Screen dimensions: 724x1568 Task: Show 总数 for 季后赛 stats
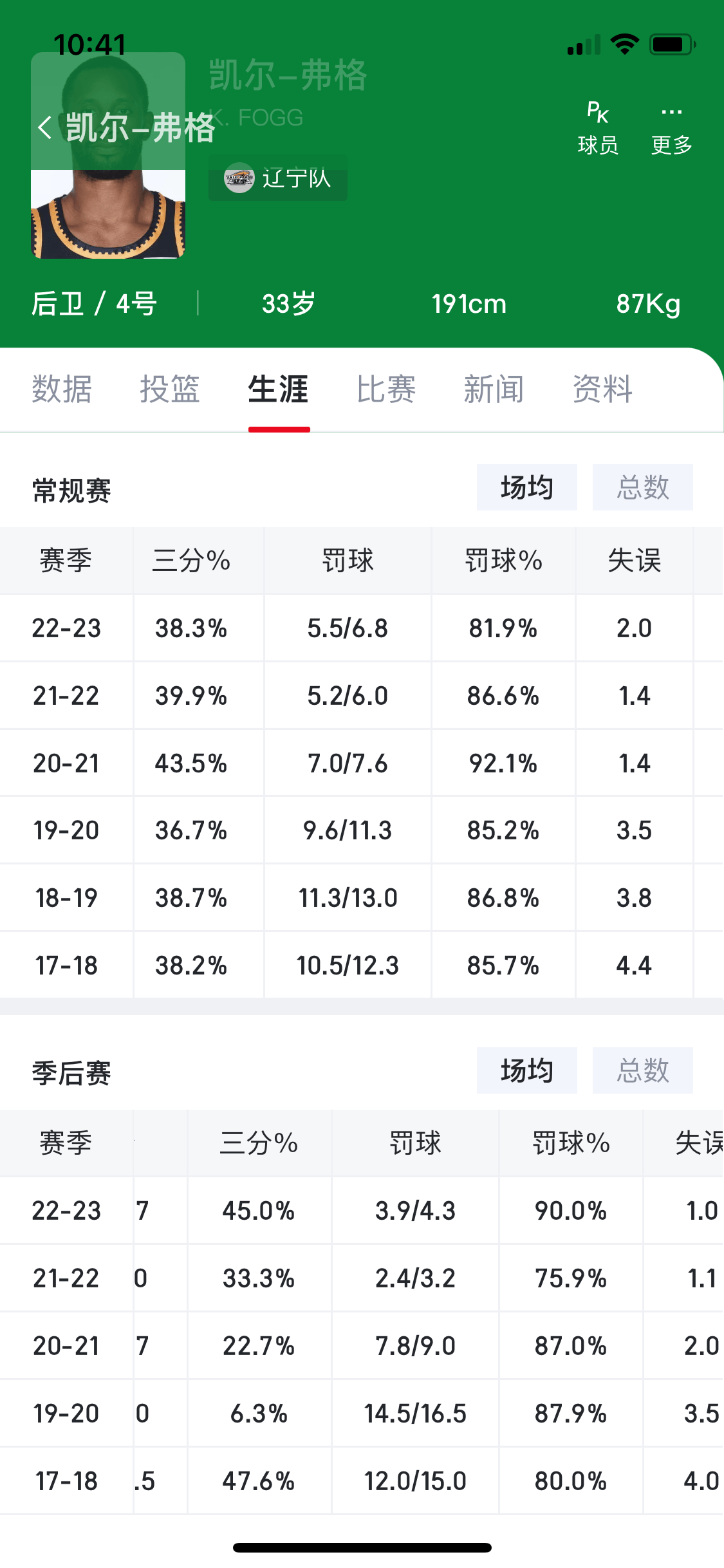[642, 1070]
